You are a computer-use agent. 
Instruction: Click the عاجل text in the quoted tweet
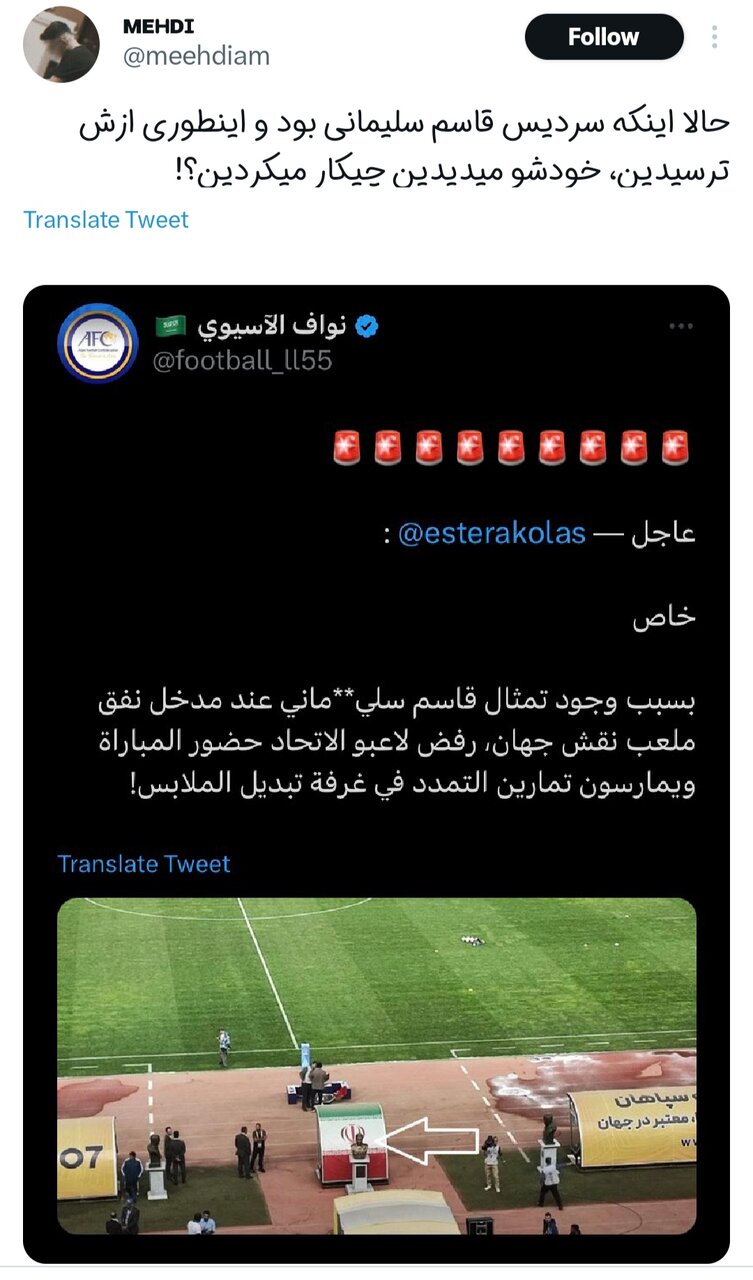tap(666, 531)
